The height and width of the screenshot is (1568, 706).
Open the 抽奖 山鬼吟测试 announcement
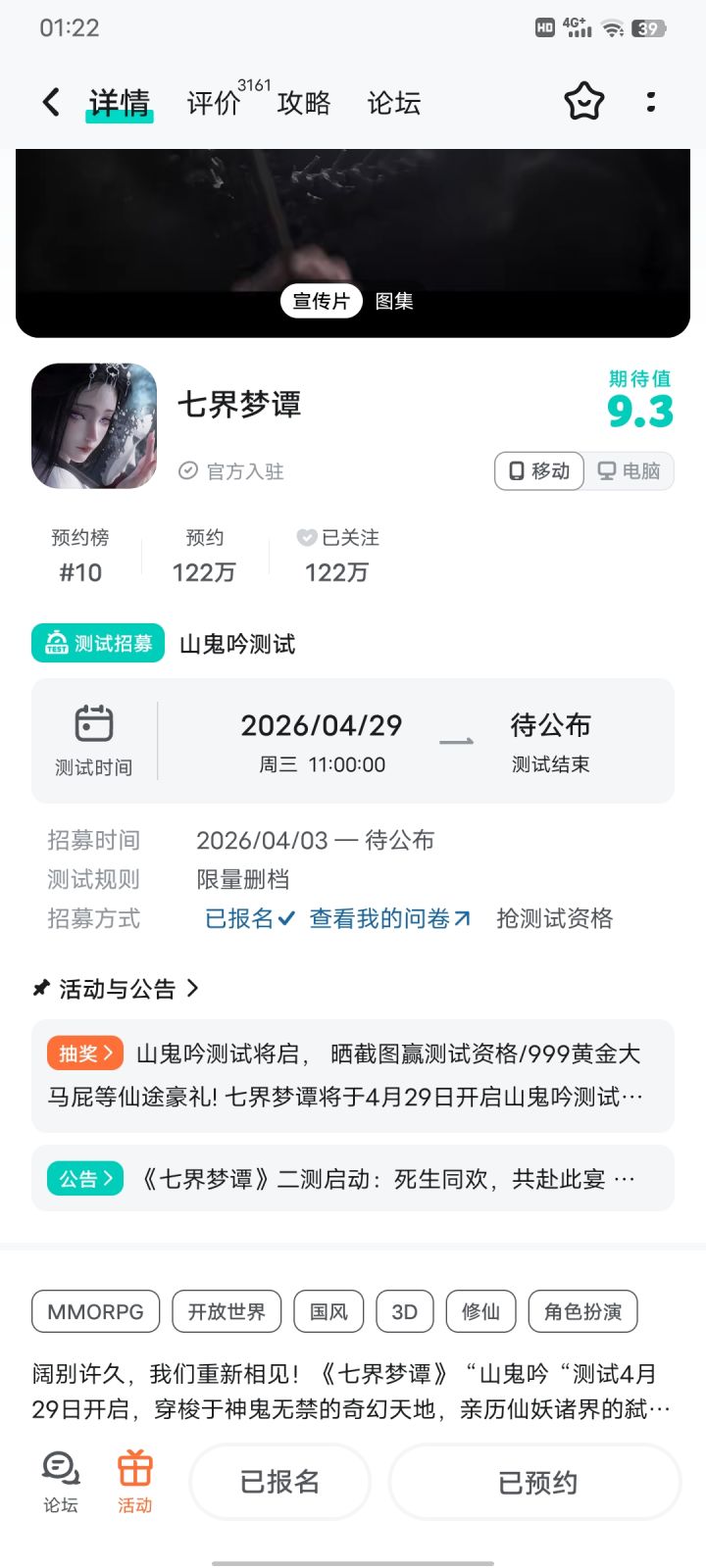coord(353,1075)
